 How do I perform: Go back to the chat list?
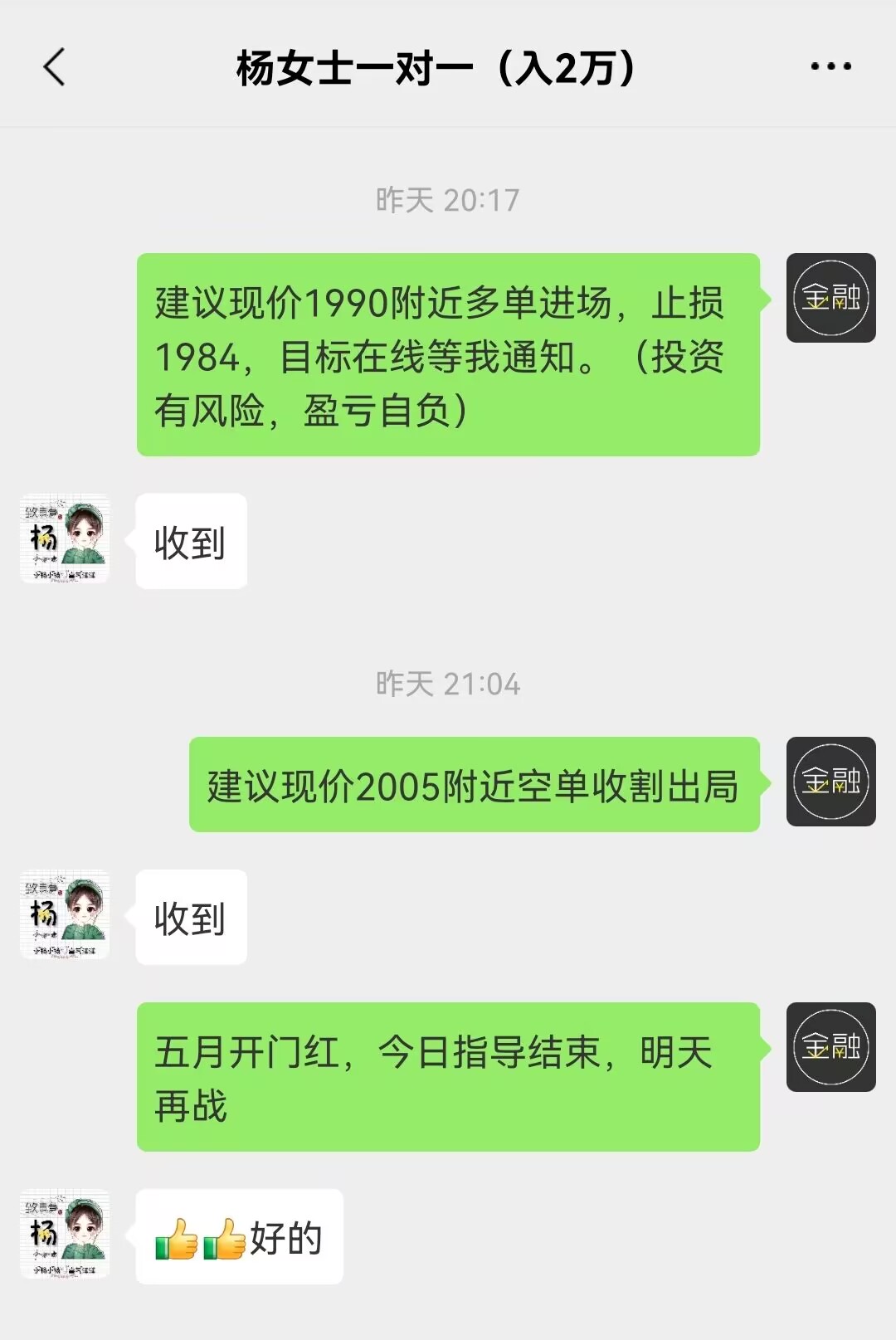tap(55, 67)
